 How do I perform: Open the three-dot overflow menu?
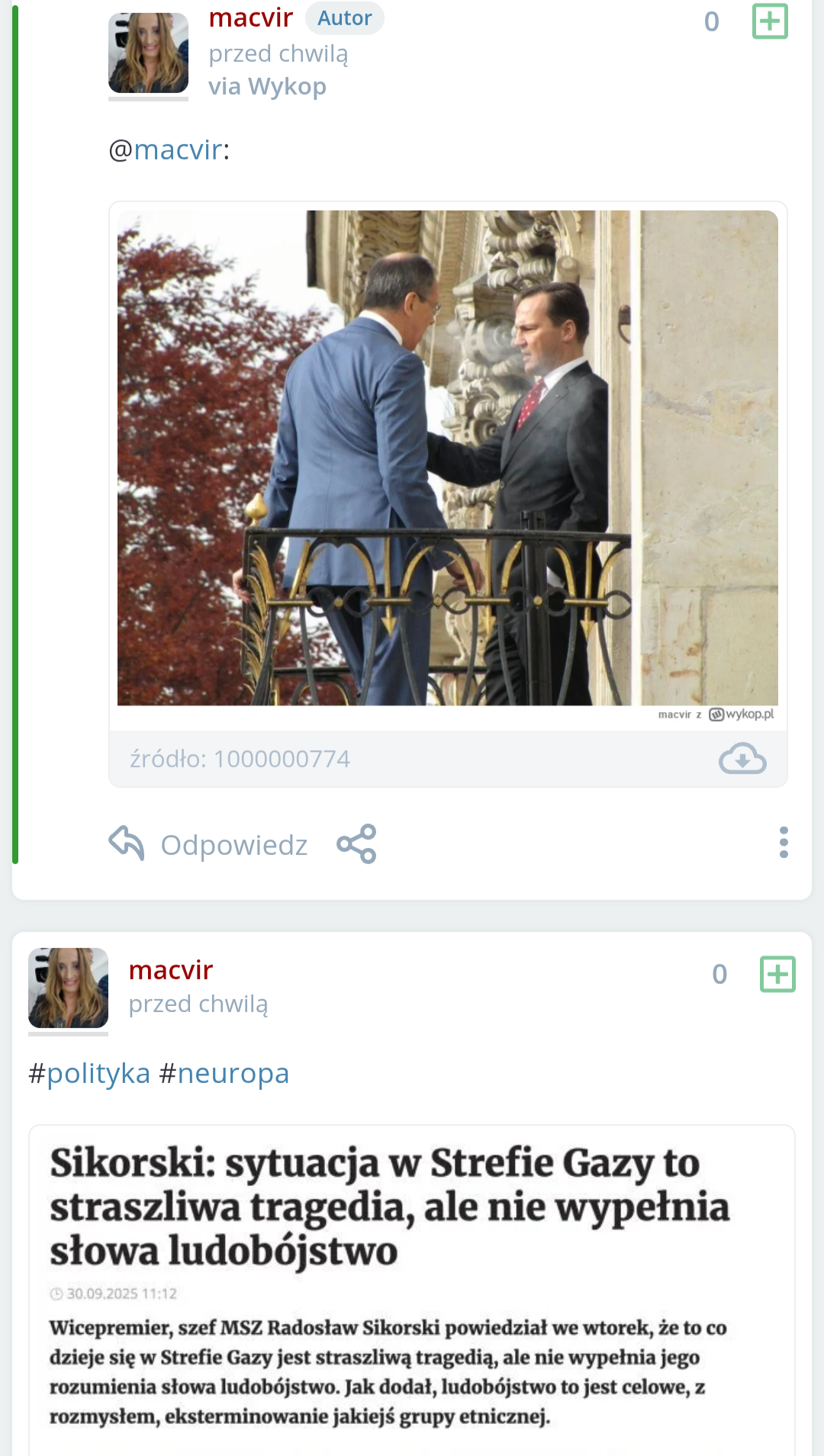pos(783,843)
